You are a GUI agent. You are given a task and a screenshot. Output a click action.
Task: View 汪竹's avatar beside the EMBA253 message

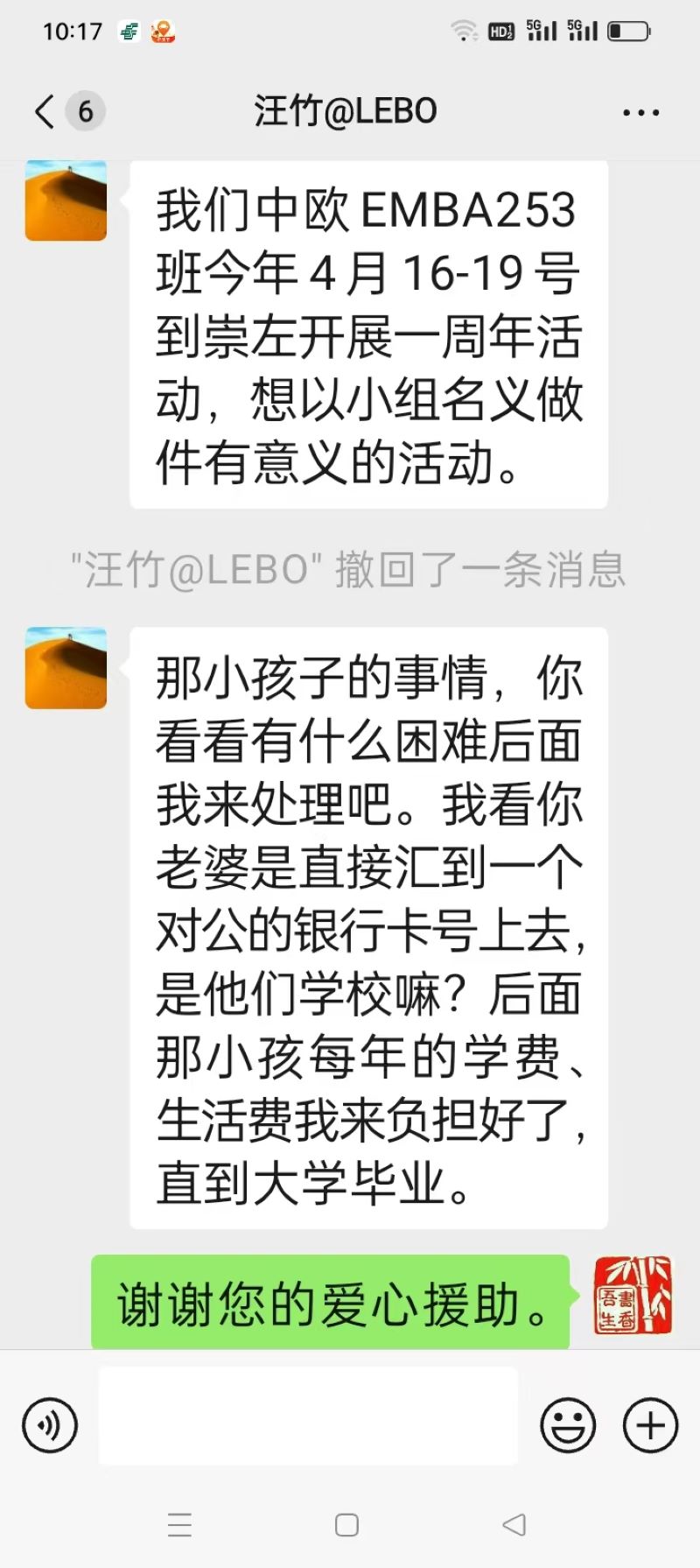(x=66, y=200)
